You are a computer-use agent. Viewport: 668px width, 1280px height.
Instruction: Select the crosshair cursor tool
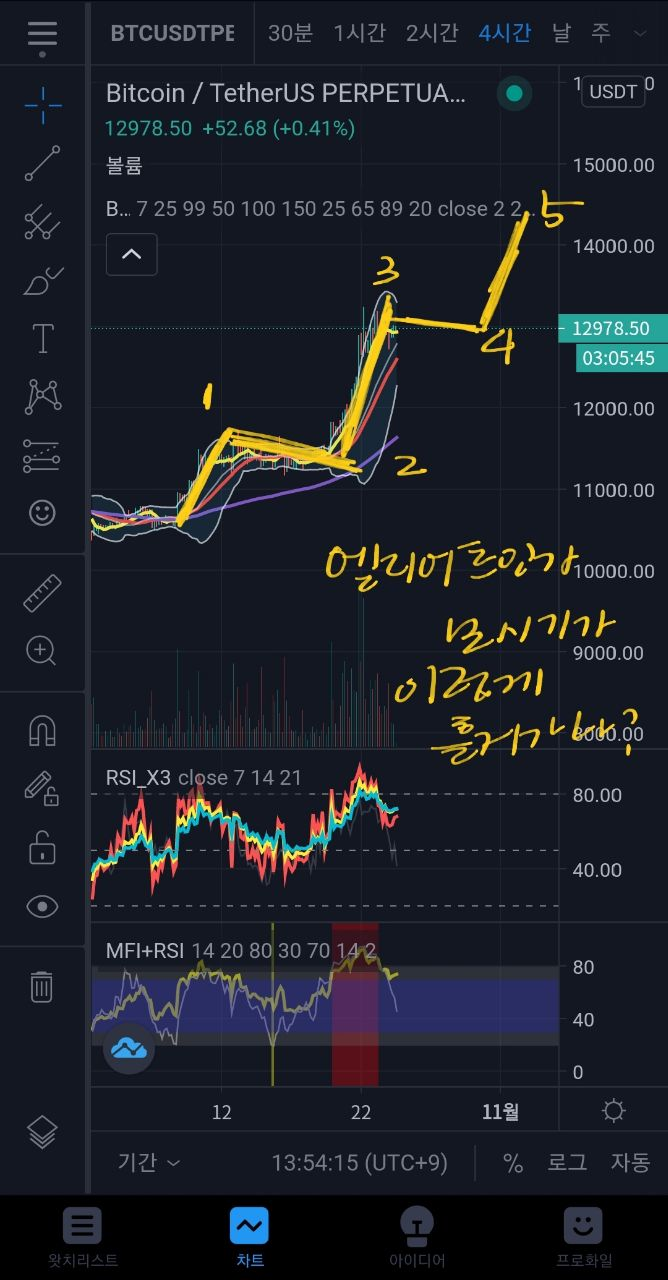click(x=42, y=103)
